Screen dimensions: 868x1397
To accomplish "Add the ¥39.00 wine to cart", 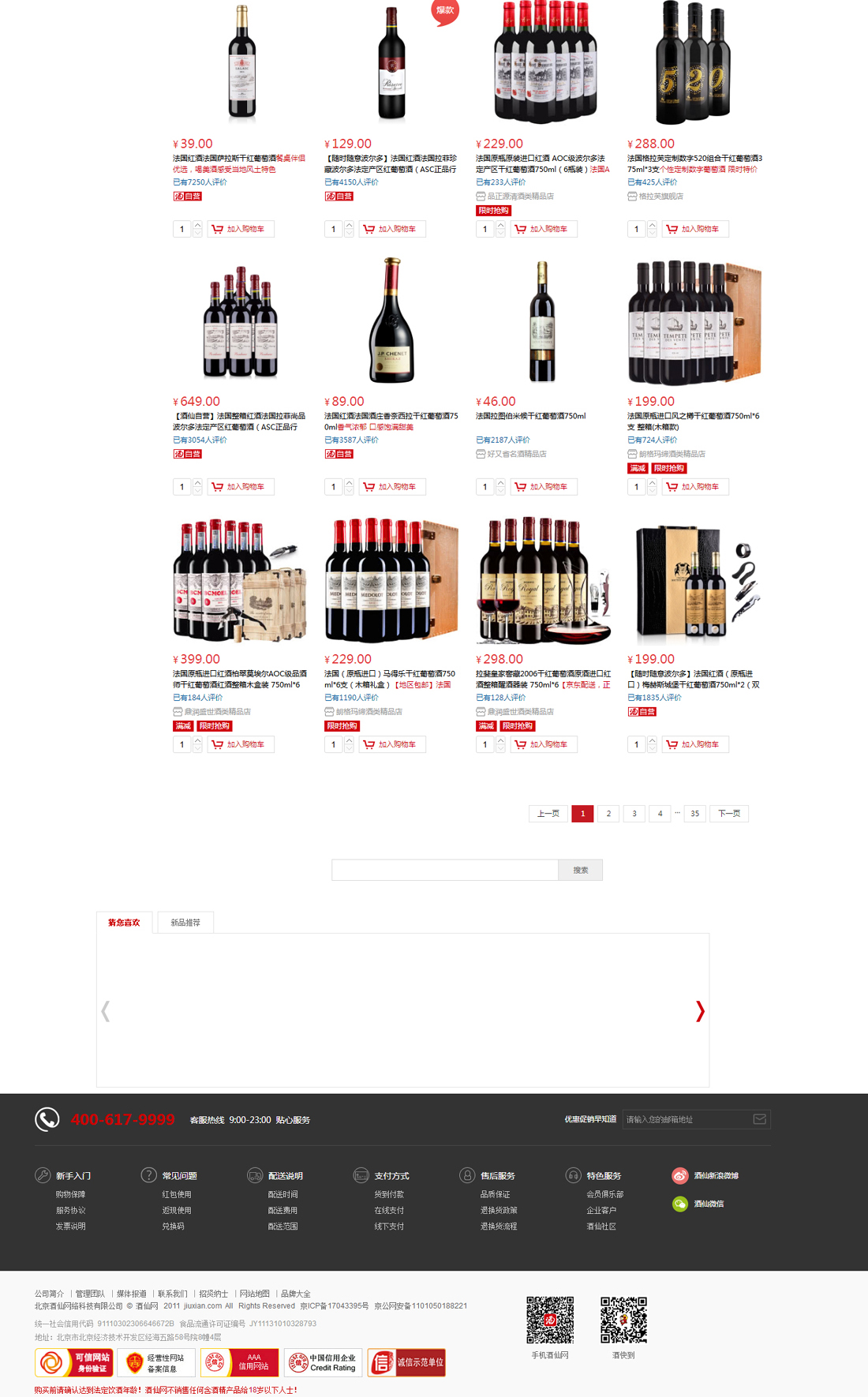I will [241, 229].
